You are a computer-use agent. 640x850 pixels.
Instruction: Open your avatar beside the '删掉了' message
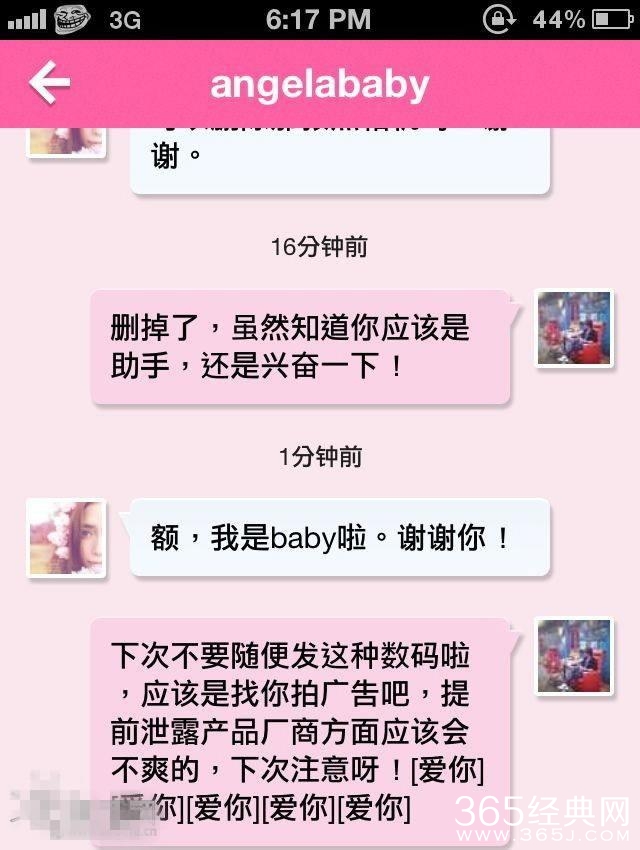574,329
